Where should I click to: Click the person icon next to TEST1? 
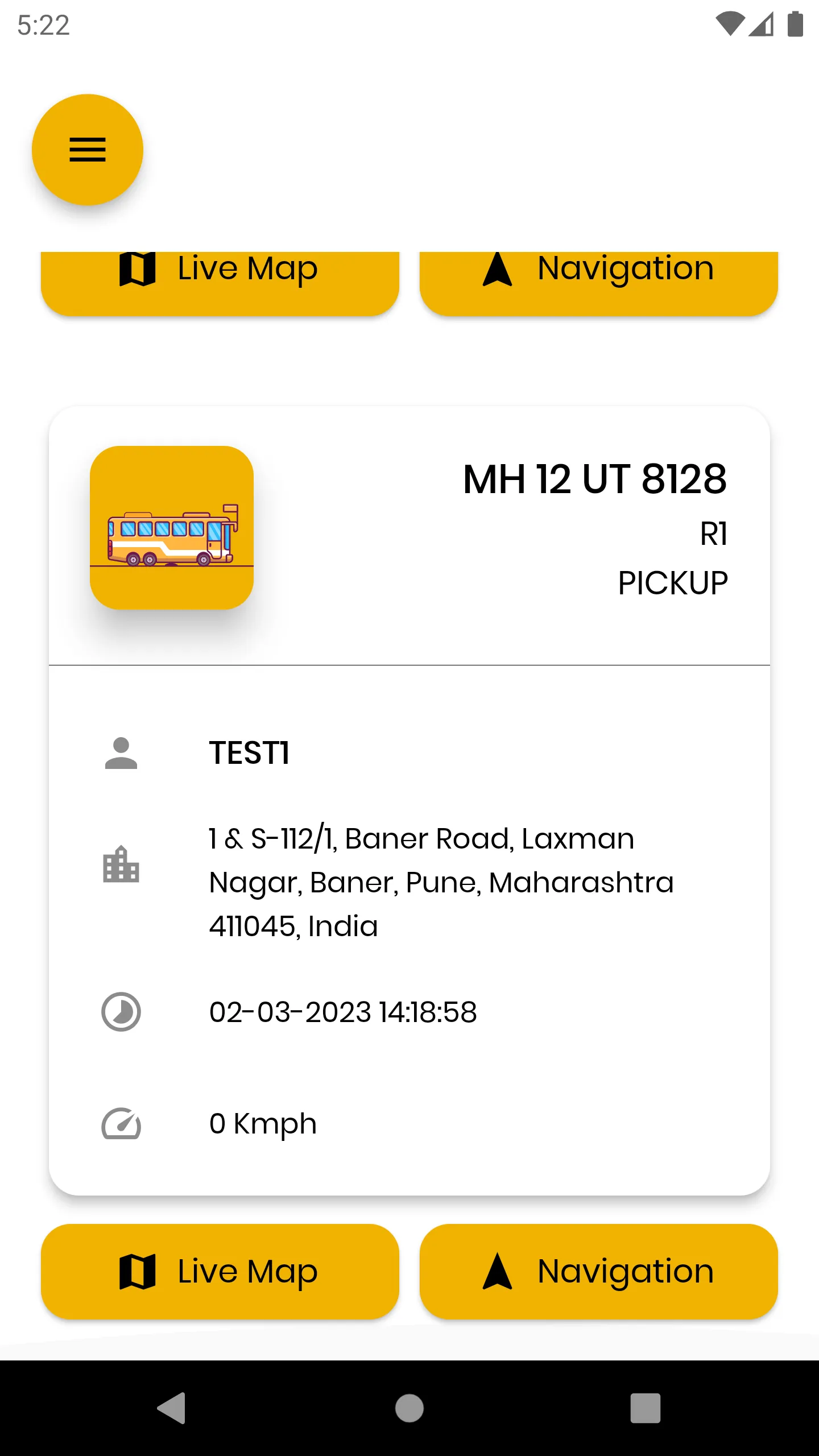click(121, 754)
